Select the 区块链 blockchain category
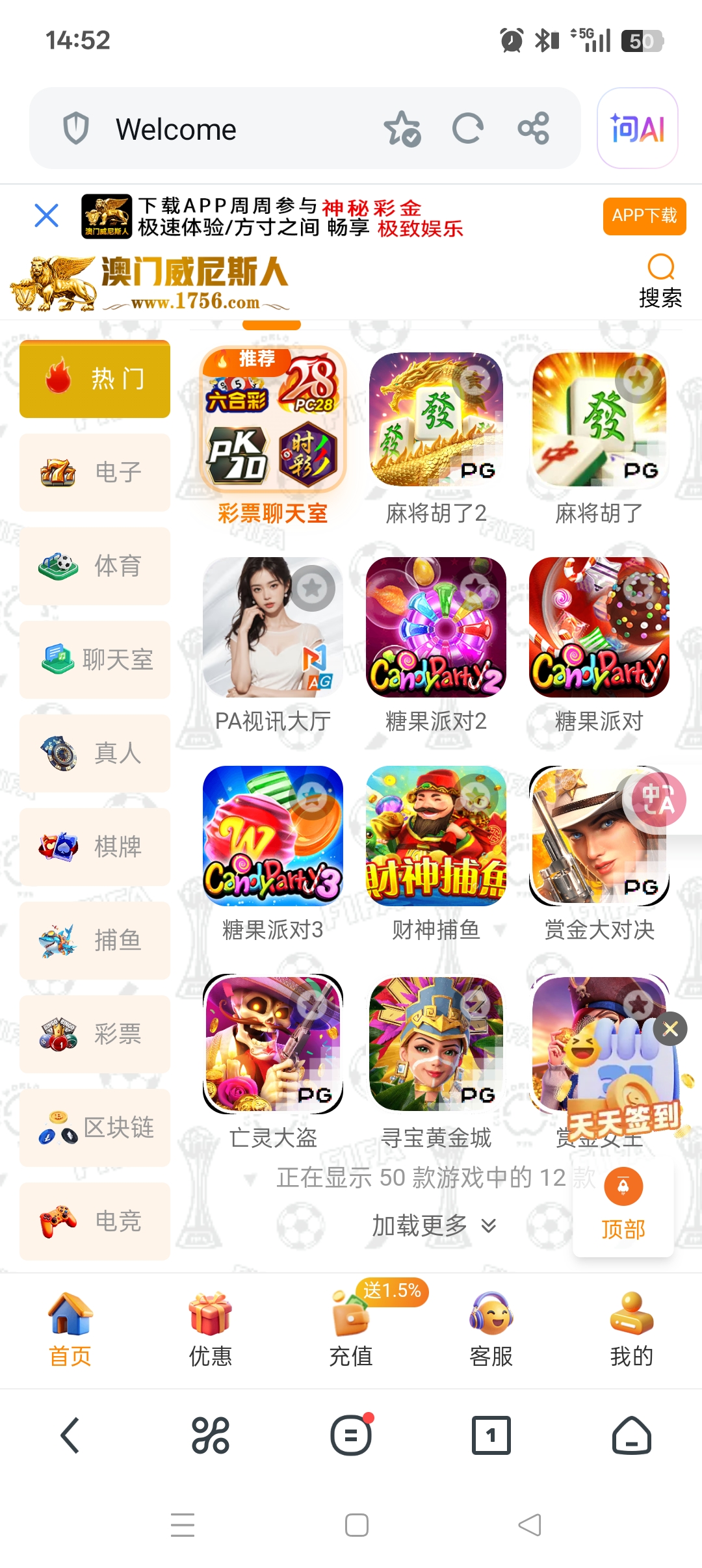702x1568 pixels. pos(94,1128)
